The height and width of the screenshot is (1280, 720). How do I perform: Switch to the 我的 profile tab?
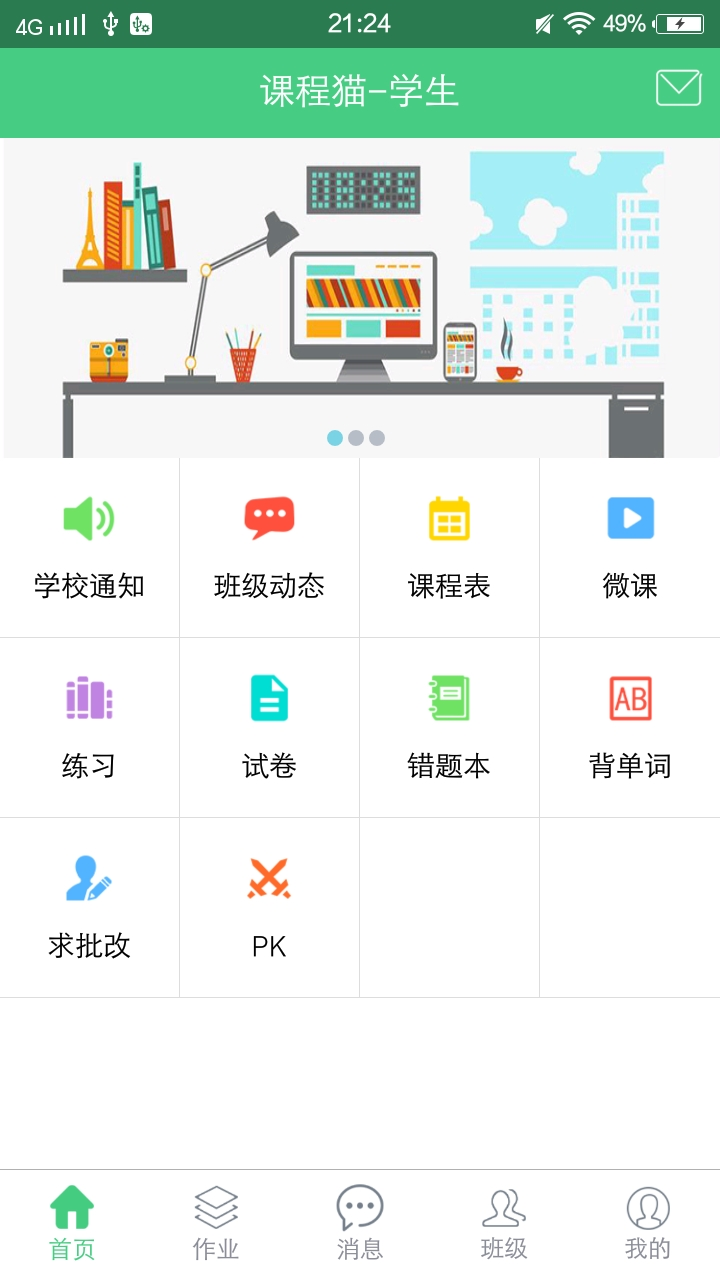click(648, 1224)
